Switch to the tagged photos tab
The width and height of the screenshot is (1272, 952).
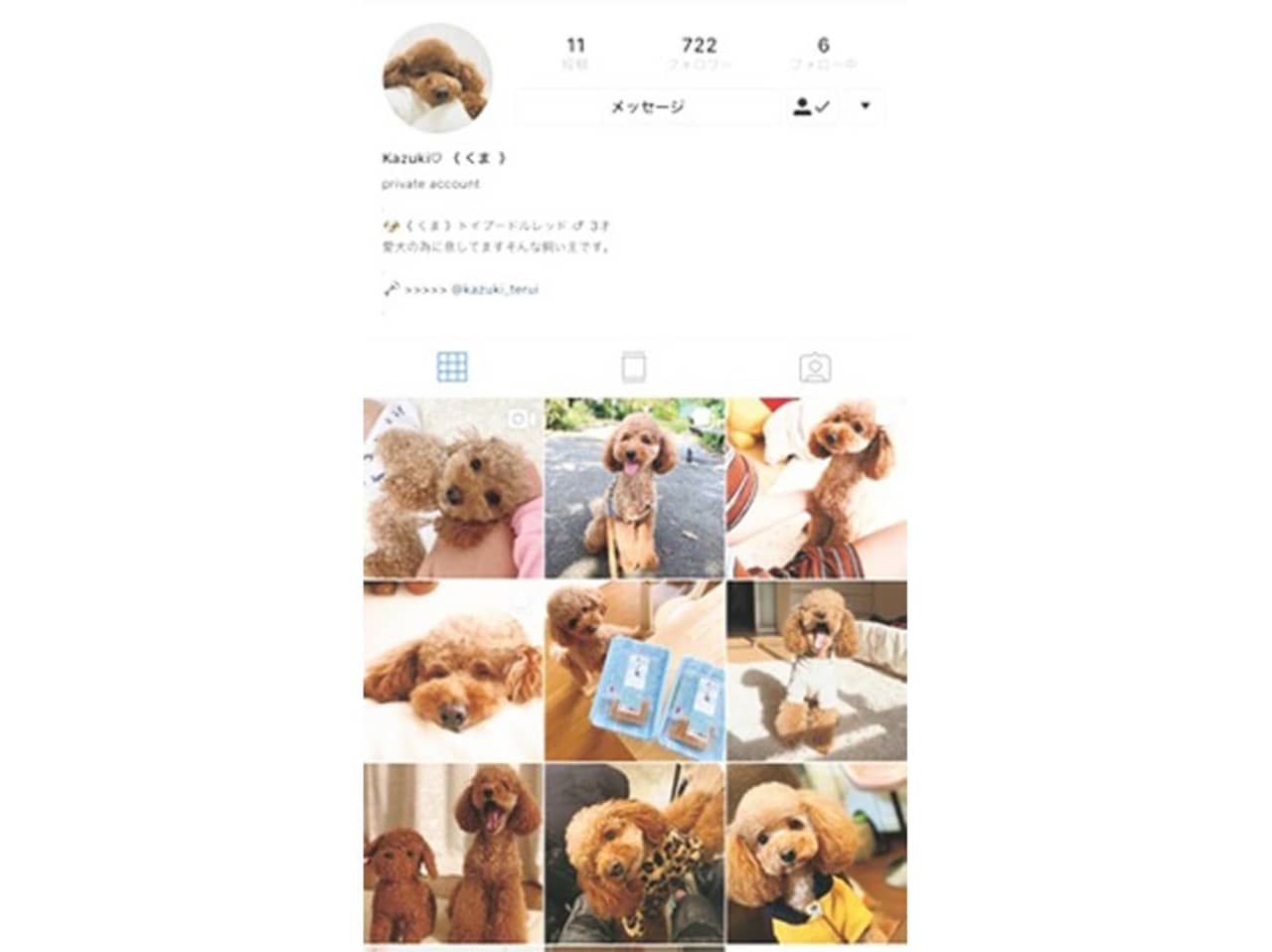point(815,367)
